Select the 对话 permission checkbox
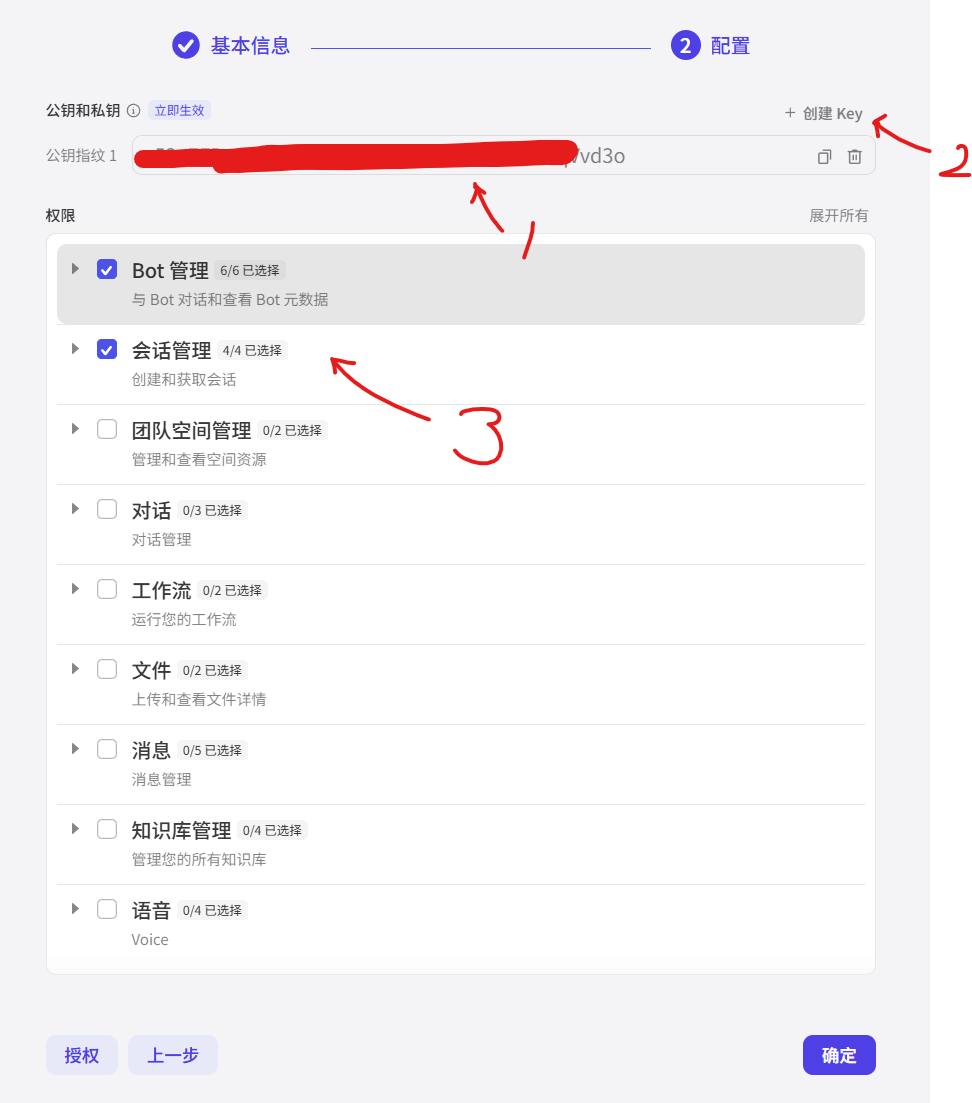972x1103 pixels. (107, 509)
